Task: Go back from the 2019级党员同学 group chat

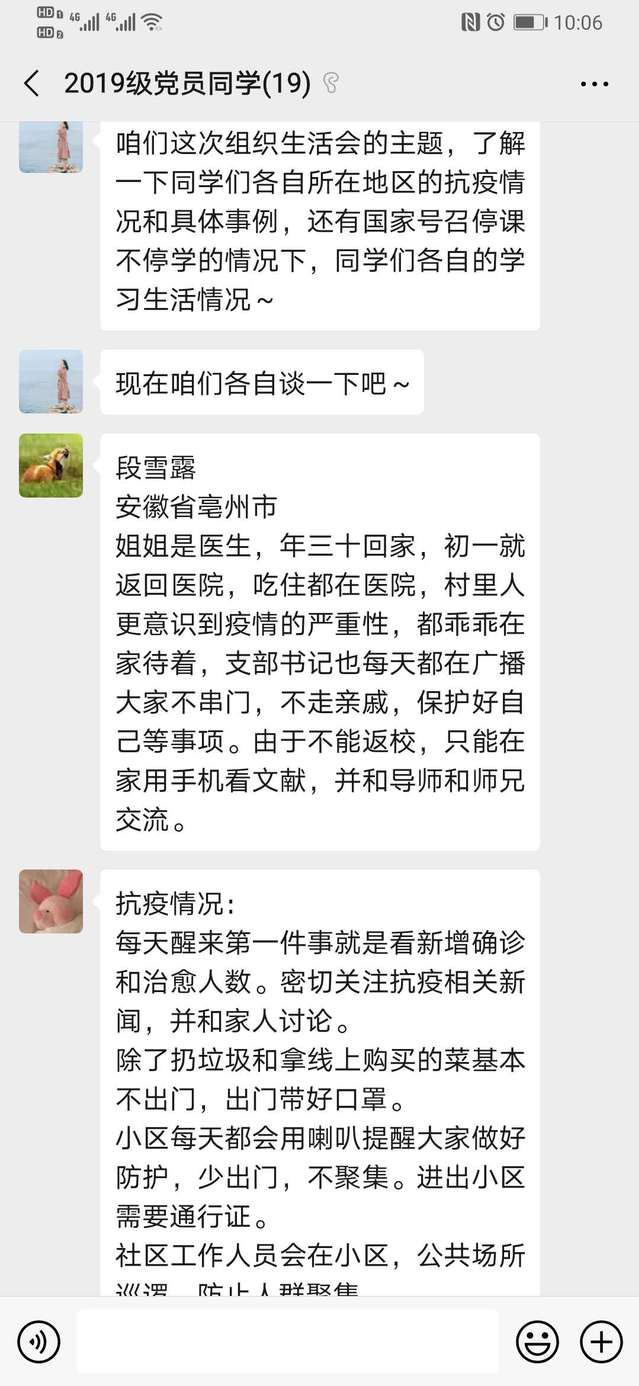Action: 32,83
